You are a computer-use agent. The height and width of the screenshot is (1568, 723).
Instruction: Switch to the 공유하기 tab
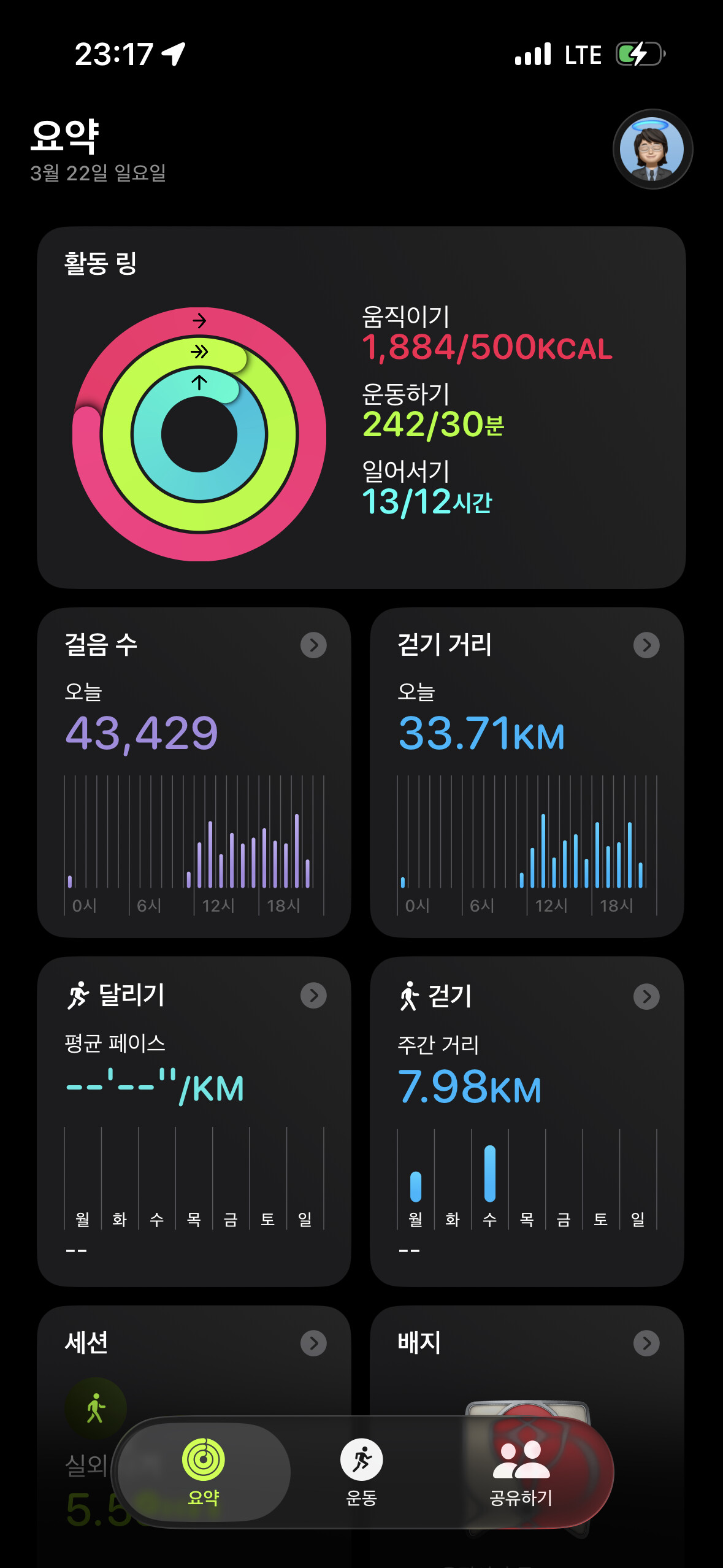click(521, 1472)
